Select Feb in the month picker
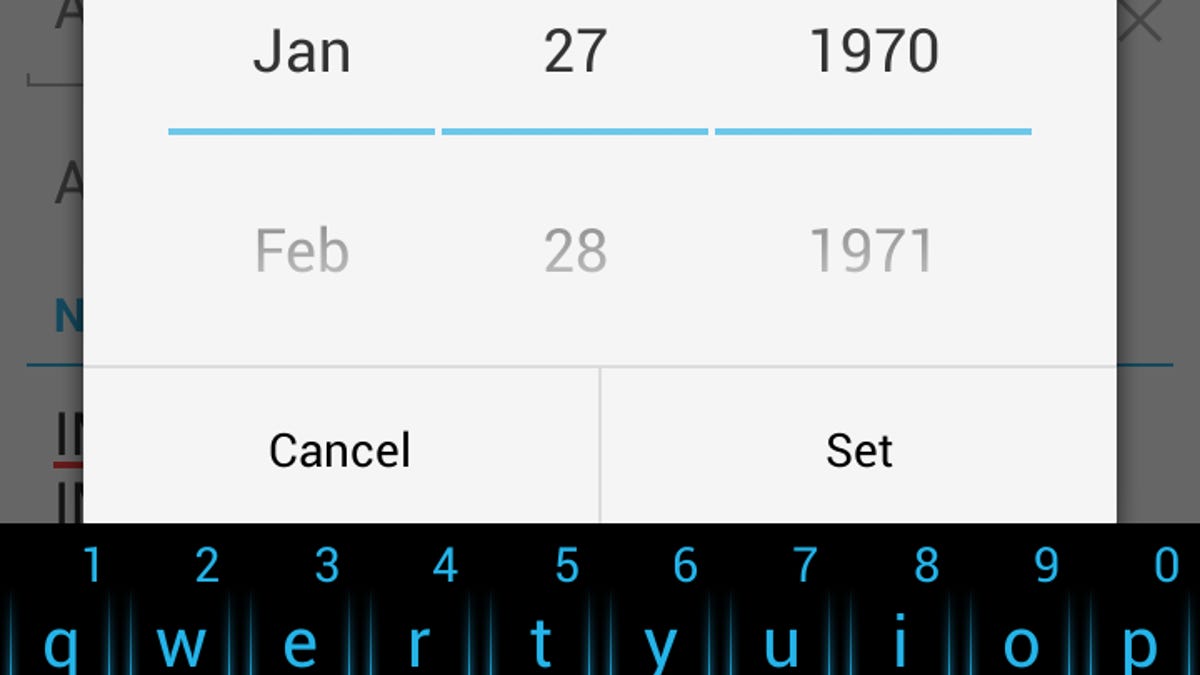This screenshot has height=675, width=1200. [301, 251]
